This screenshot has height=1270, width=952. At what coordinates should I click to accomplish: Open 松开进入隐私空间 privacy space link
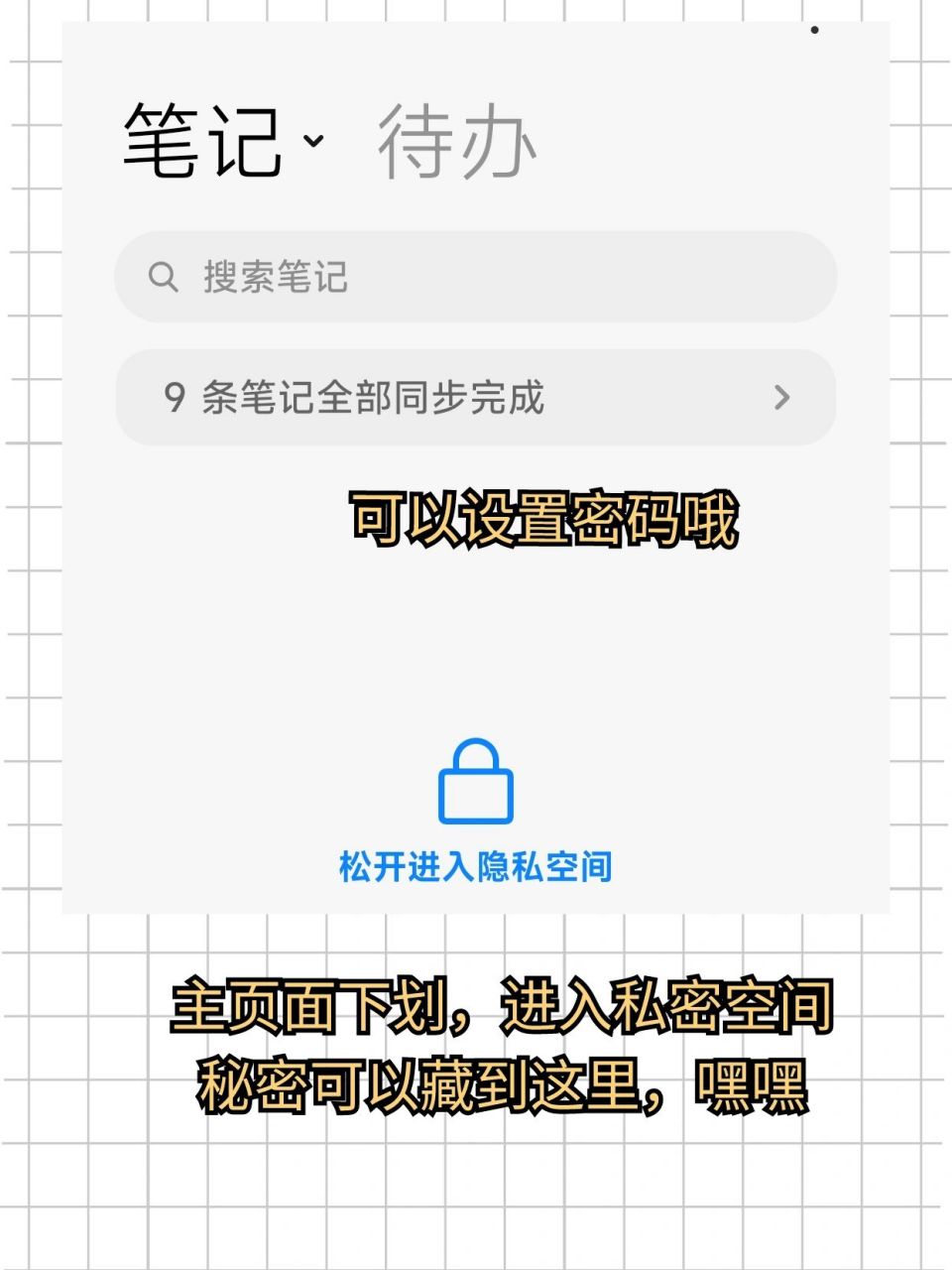coord(476,864)
